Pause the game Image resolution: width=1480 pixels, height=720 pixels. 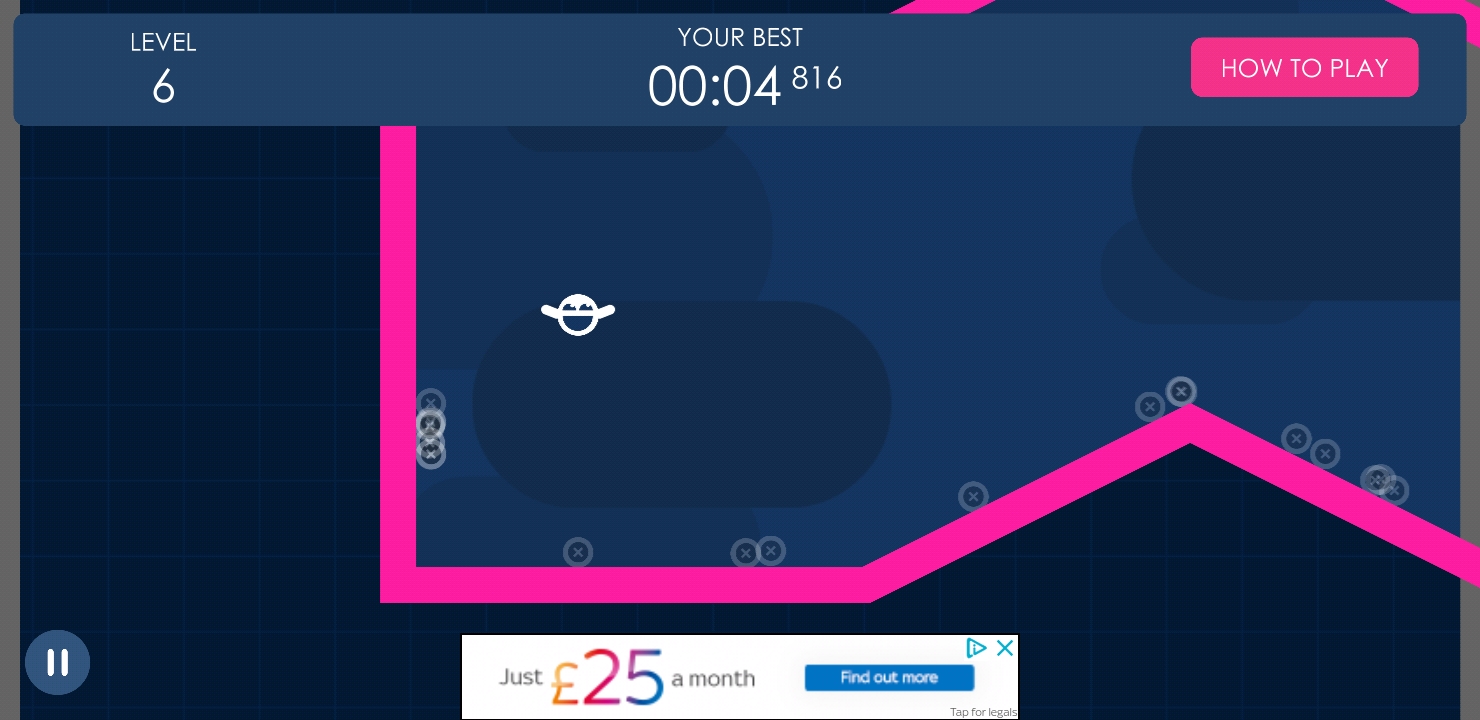pyautogui.click(x=57, y=662)
